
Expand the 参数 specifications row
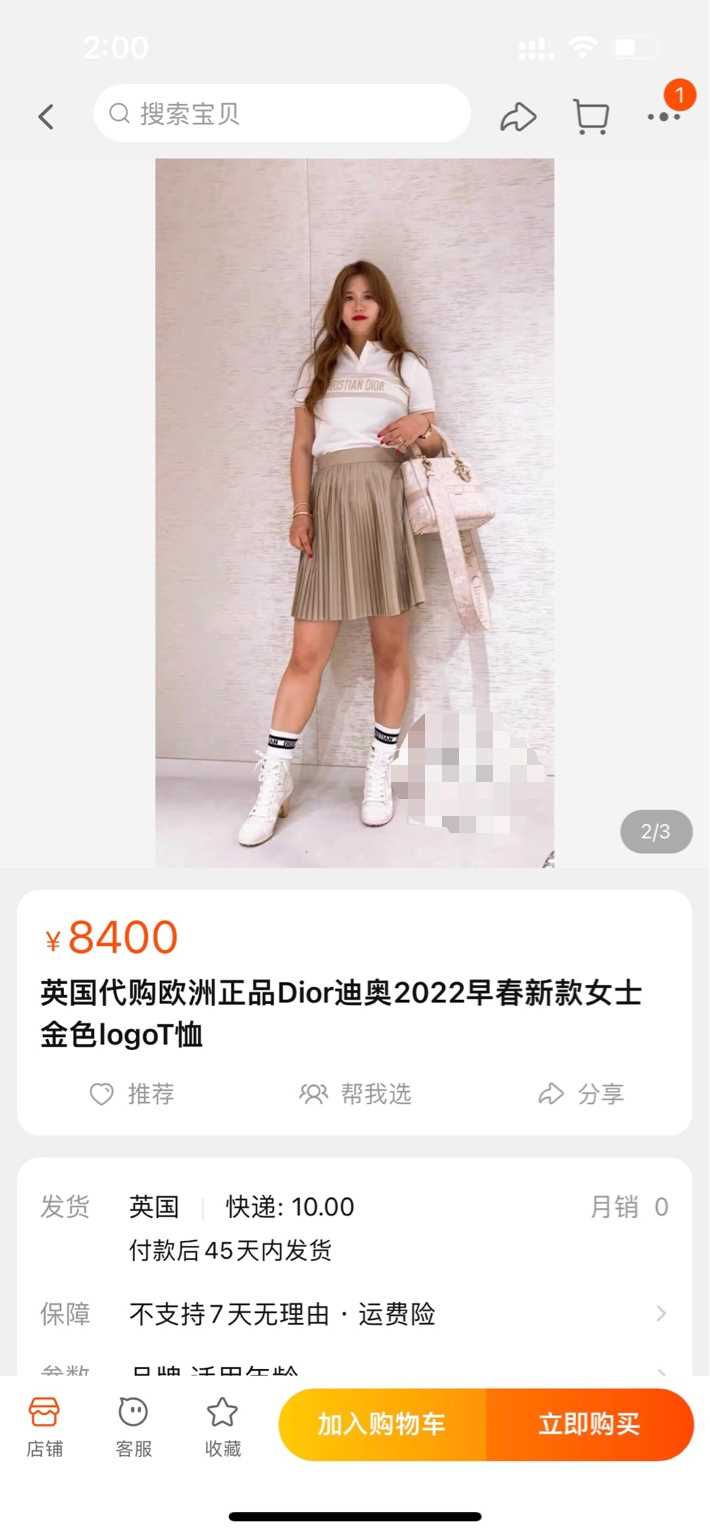(354, 1368)
